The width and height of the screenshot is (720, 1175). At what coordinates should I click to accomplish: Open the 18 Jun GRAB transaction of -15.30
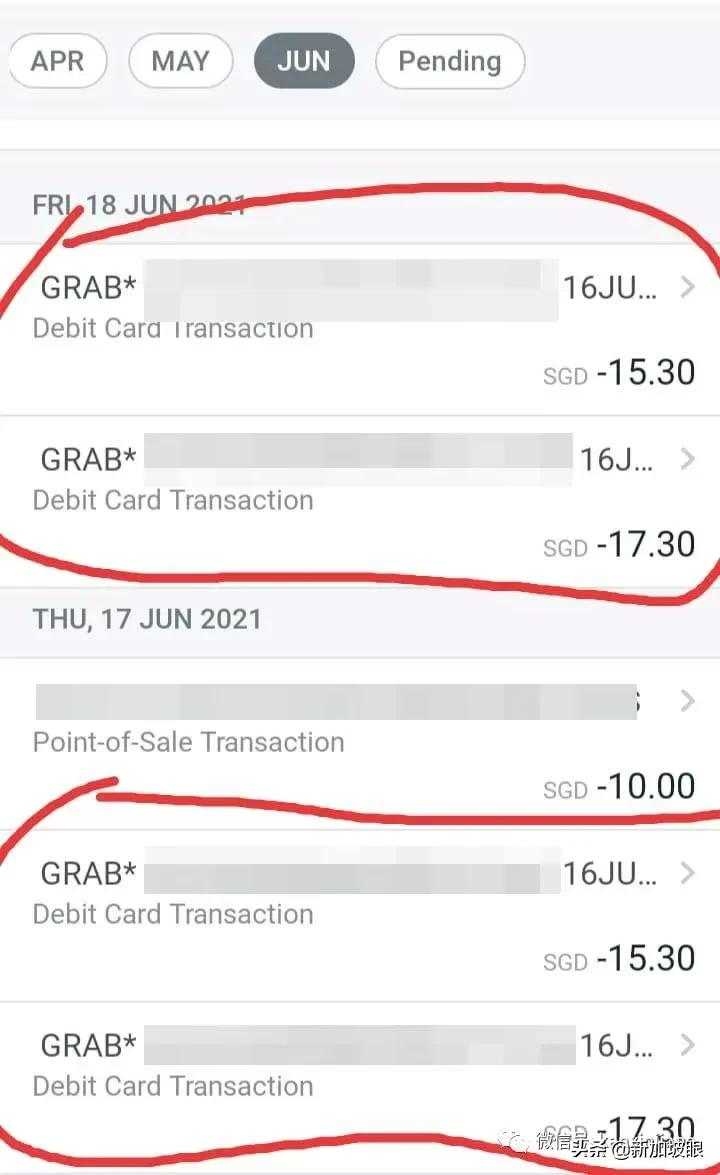[x=360, y=330]
